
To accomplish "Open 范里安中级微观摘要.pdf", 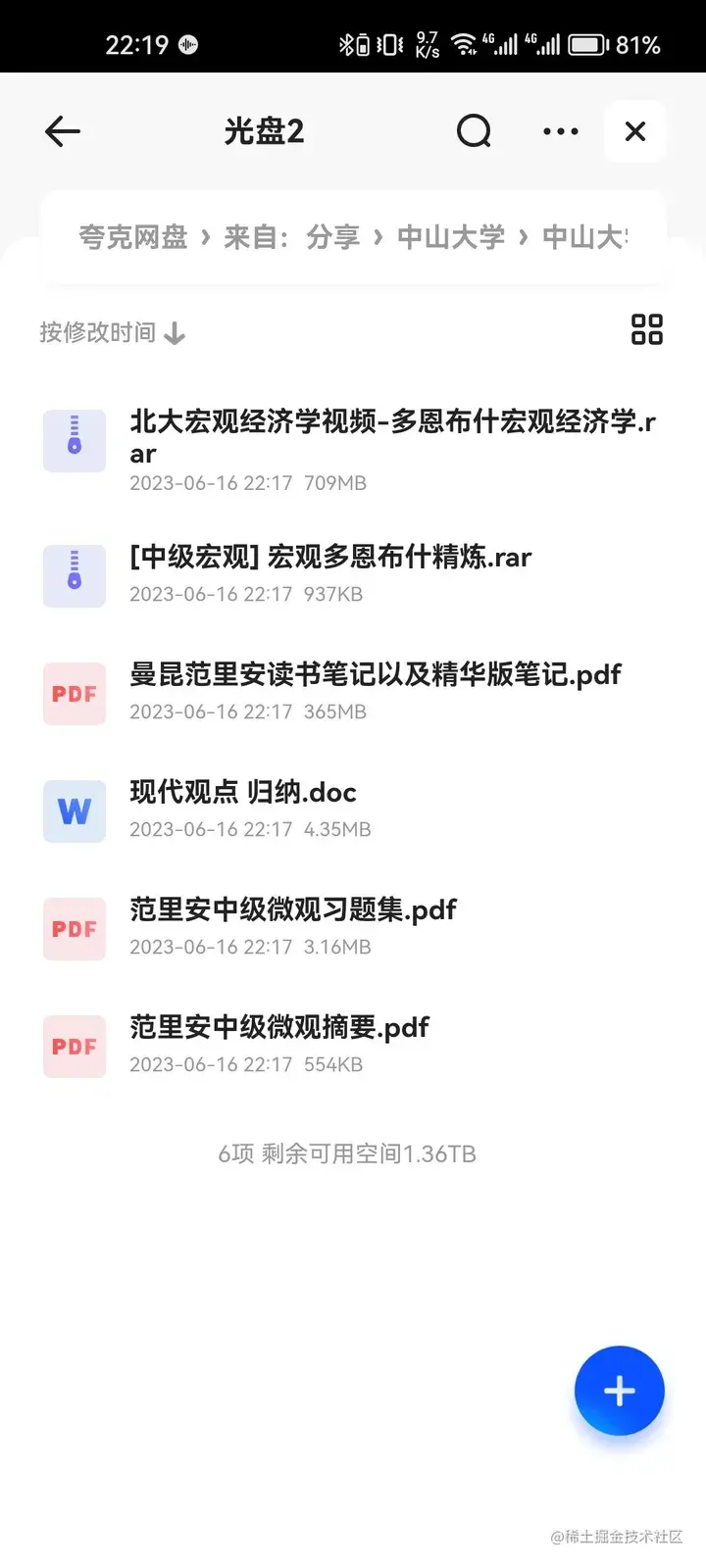I will (279, 1027).
